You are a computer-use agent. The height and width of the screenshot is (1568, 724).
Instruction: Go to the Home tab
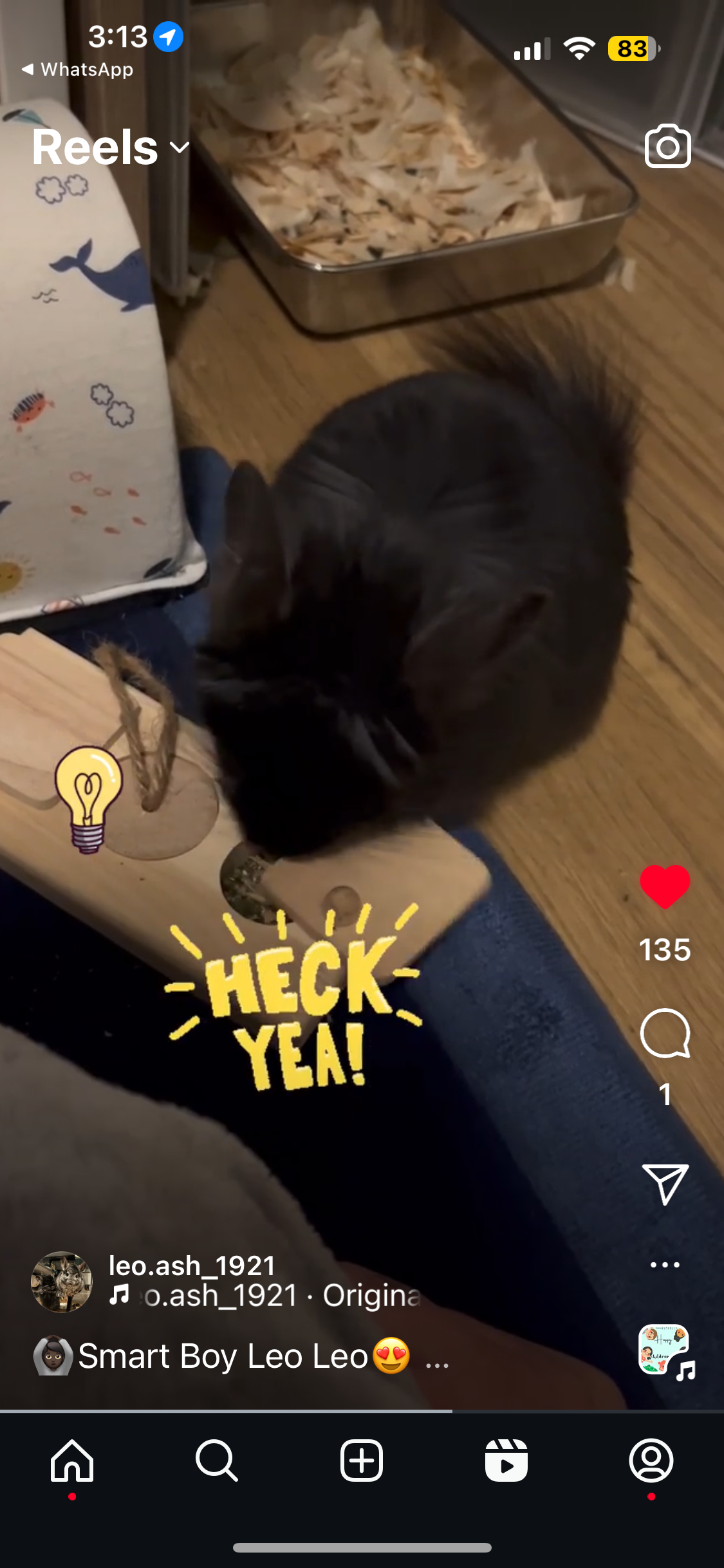coord(72,1461)
